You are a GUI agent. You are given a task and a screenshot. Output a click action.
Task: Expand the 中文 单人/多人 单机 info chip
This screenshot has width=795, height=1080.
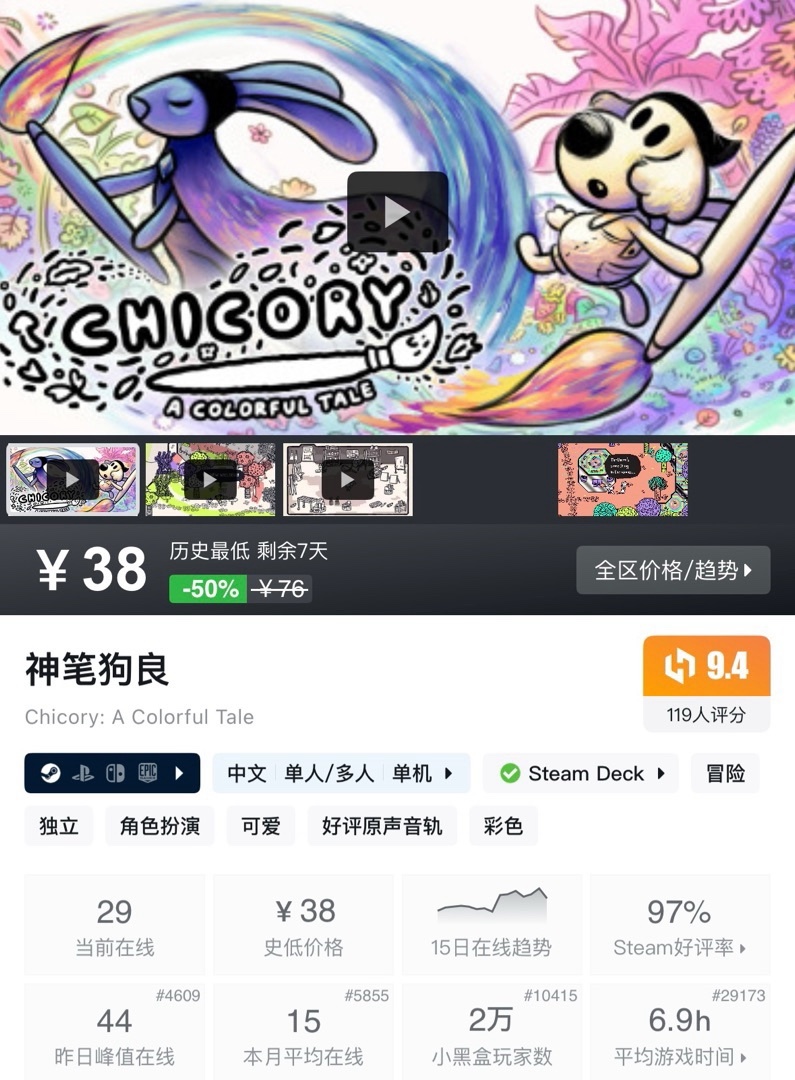coord(341,773)
